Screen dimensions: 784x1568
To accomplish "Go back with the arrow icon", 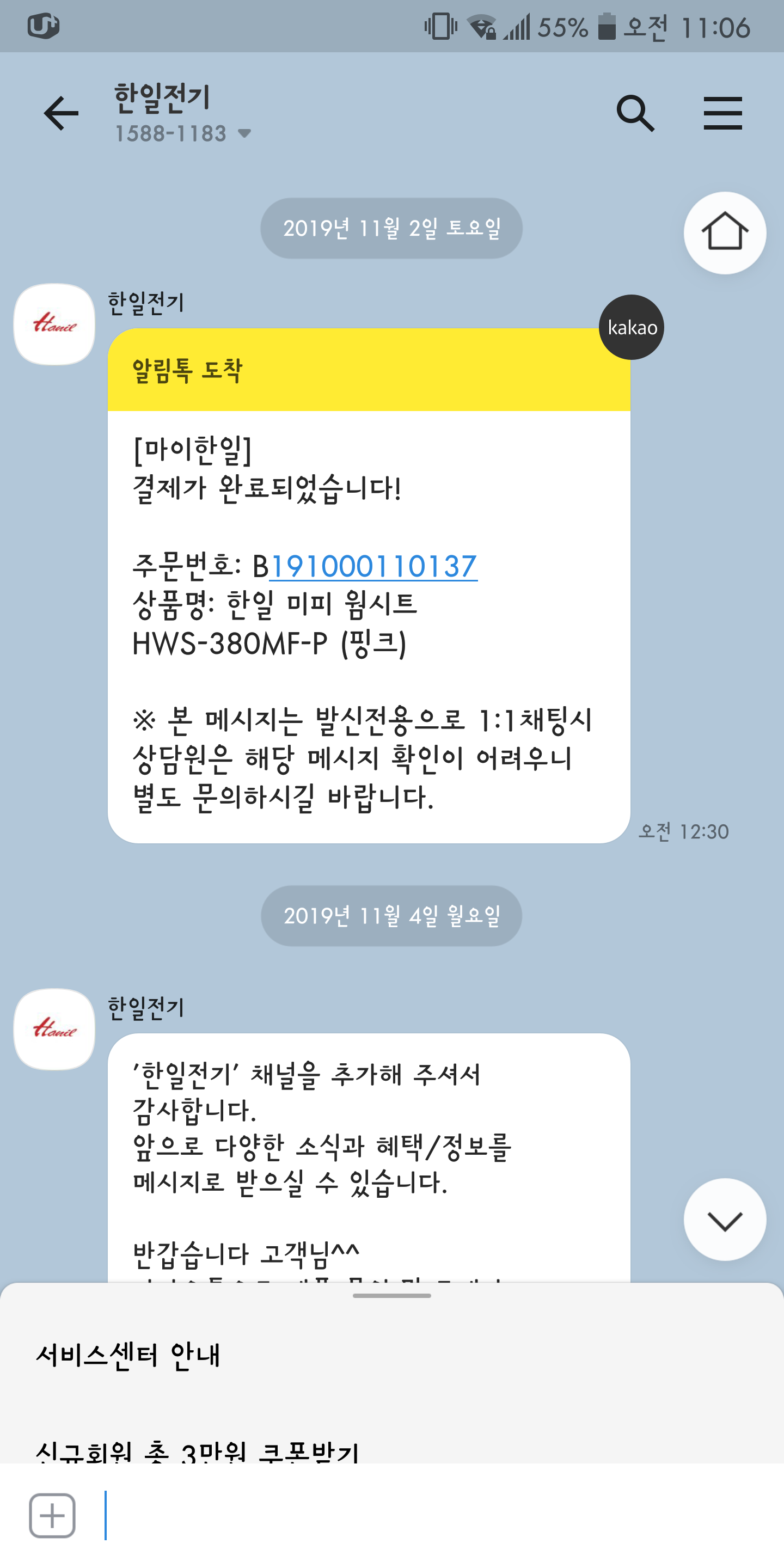I will click(x=61, y=113).
